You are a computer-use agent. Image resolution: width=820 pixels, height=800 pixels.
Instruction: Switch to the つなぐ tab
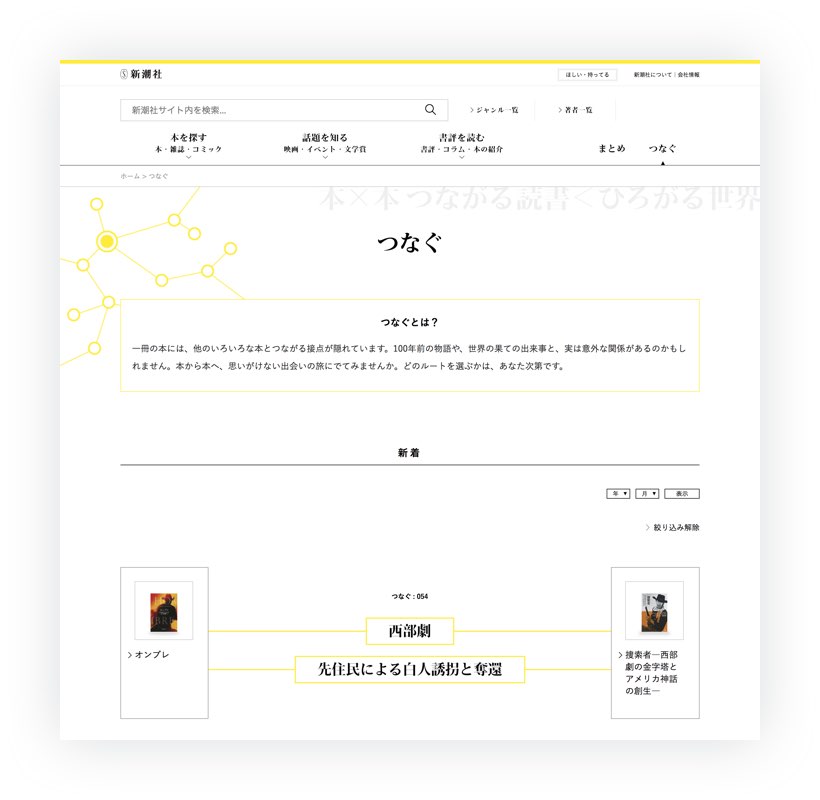click(662, 148)
